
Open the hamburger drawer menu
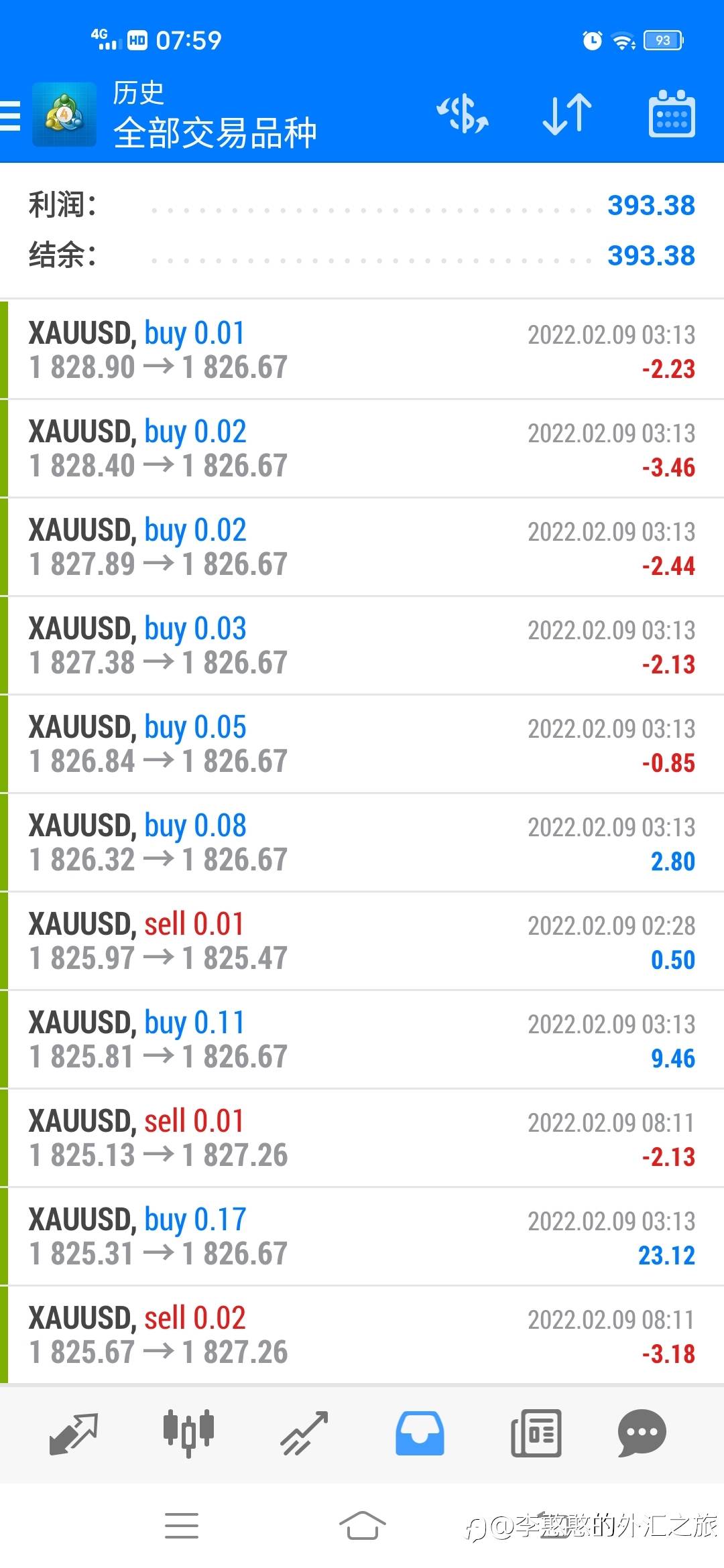point(10,115)
